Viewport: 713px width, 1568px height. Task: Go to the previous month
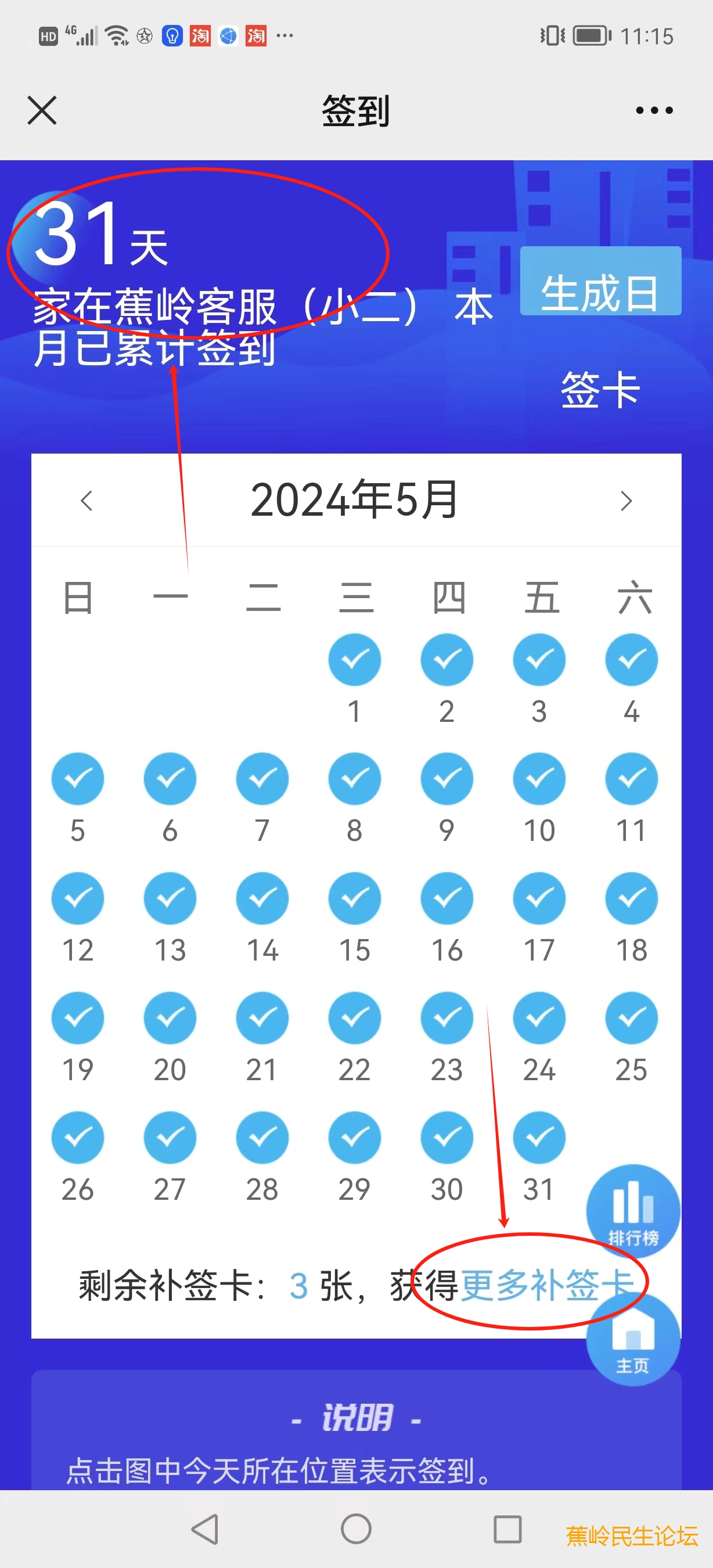(87, 501)
